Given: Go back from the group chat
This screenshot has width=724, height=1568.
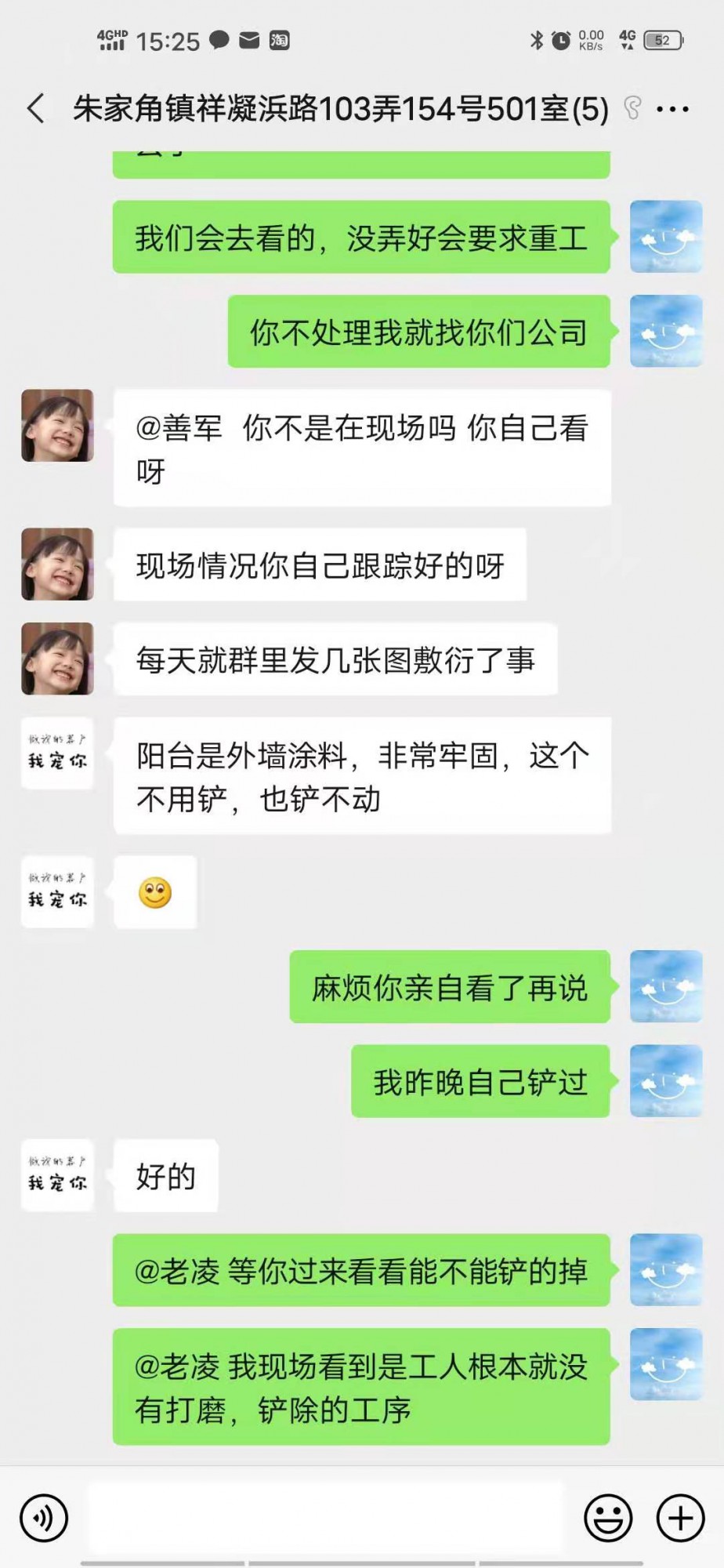Looking at the screenshot, I should click(x=36, y=108).
